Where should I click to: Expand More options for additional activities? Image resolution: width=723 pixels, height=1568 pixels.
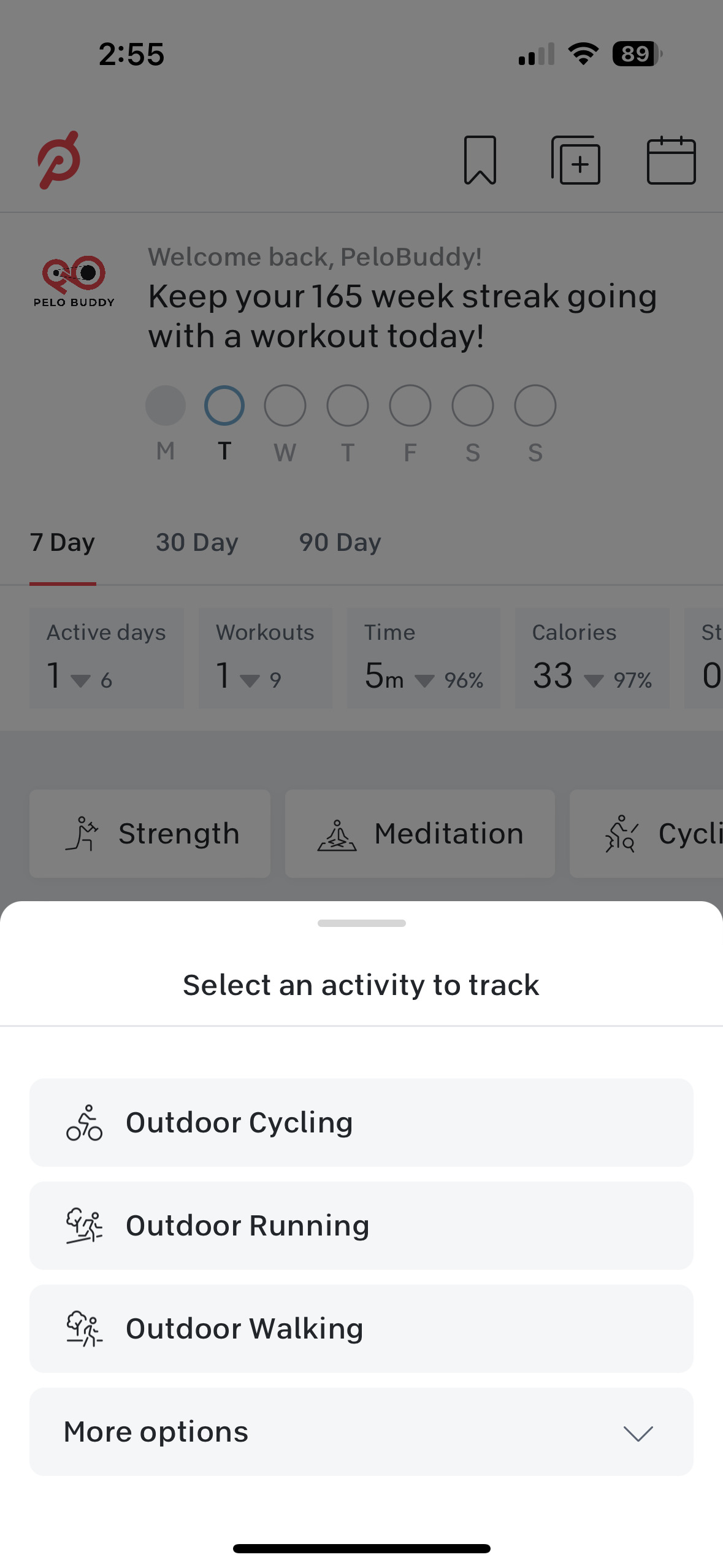pyautogui.click(x=361, y=1431)
